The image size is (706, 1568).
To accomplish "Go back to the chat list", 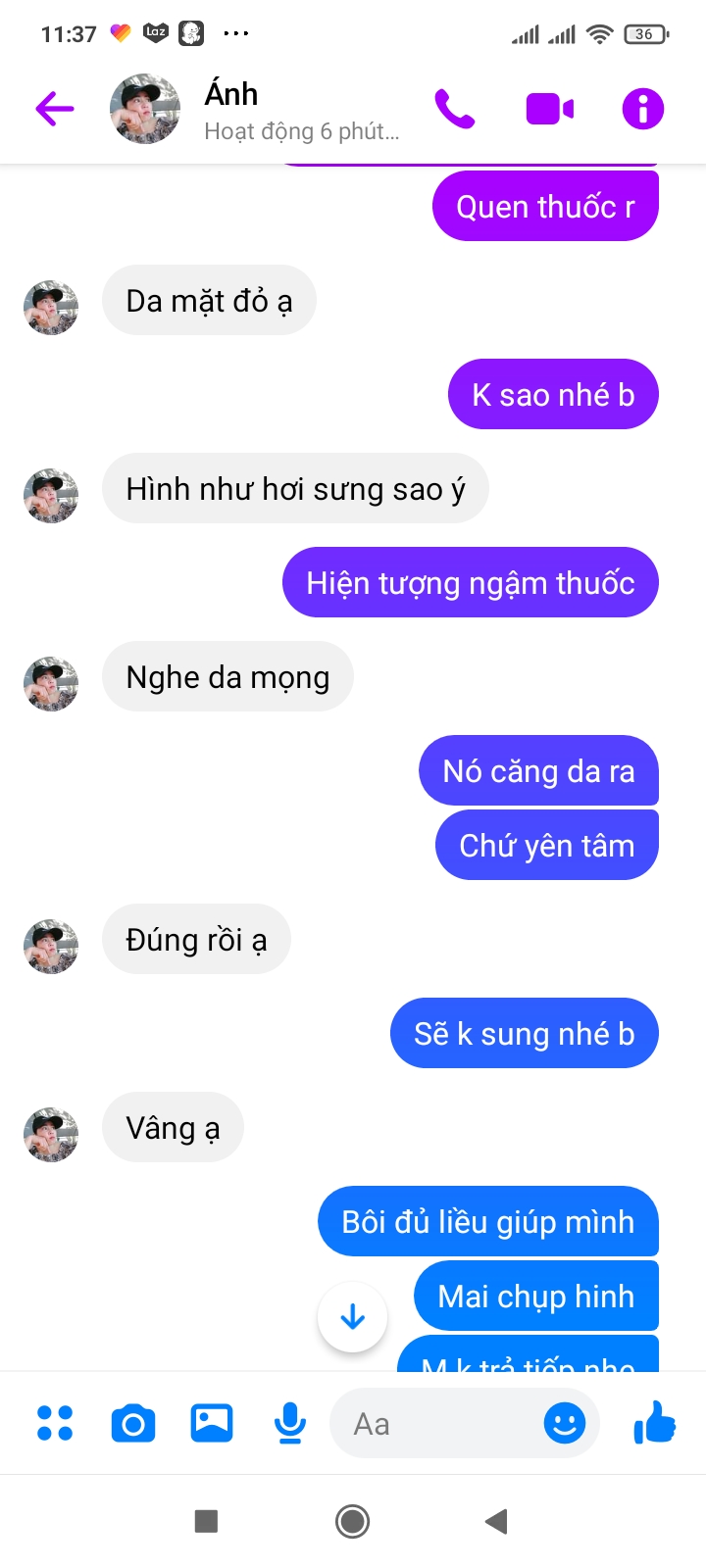I will pyautogui.click(x=55, y=108).
